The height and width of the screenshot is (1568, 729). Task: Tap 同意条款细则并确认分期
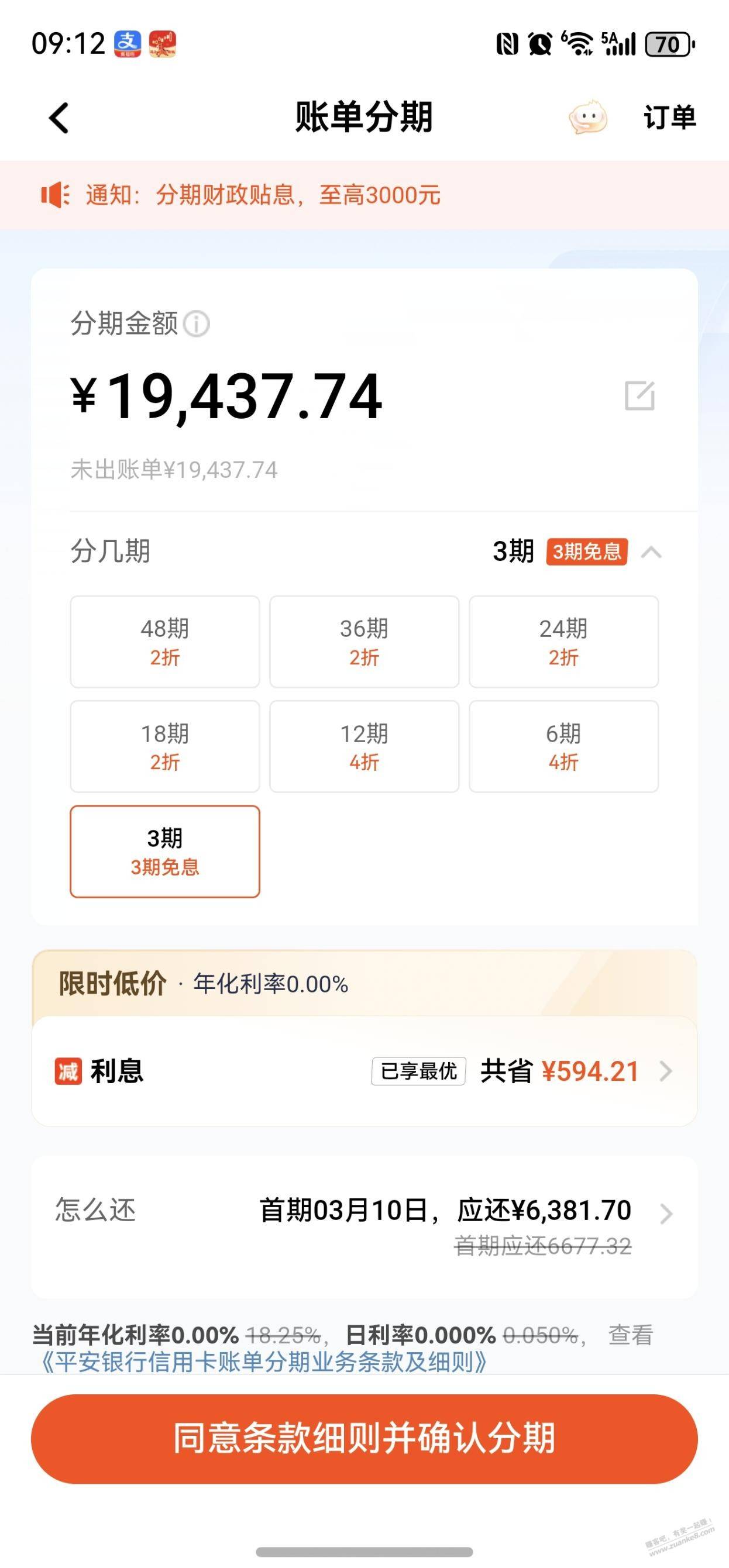[x=364, y=1438]
